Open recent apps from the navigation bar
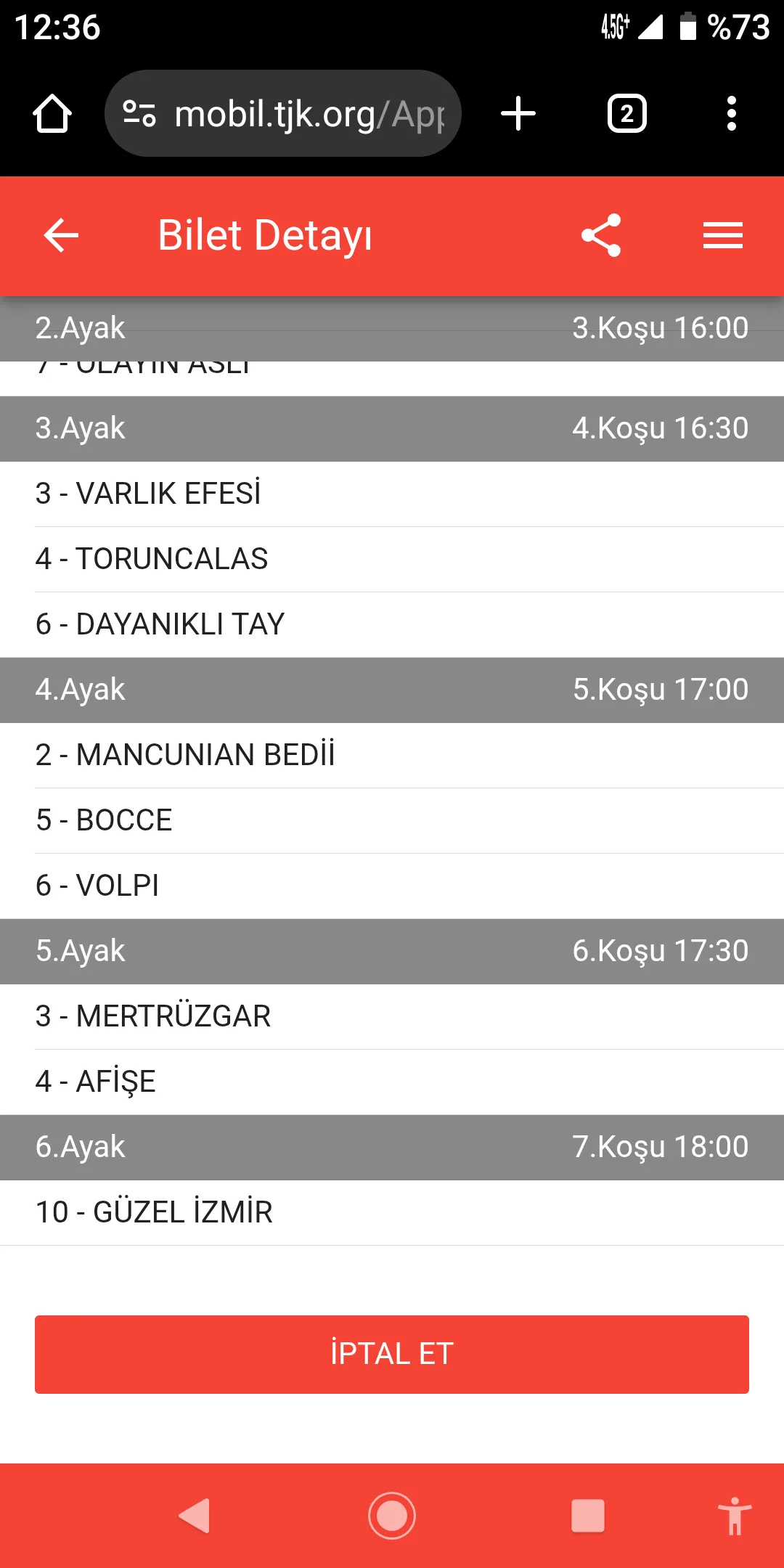This screenshot has height=1568, width=784. point(587,1516)
